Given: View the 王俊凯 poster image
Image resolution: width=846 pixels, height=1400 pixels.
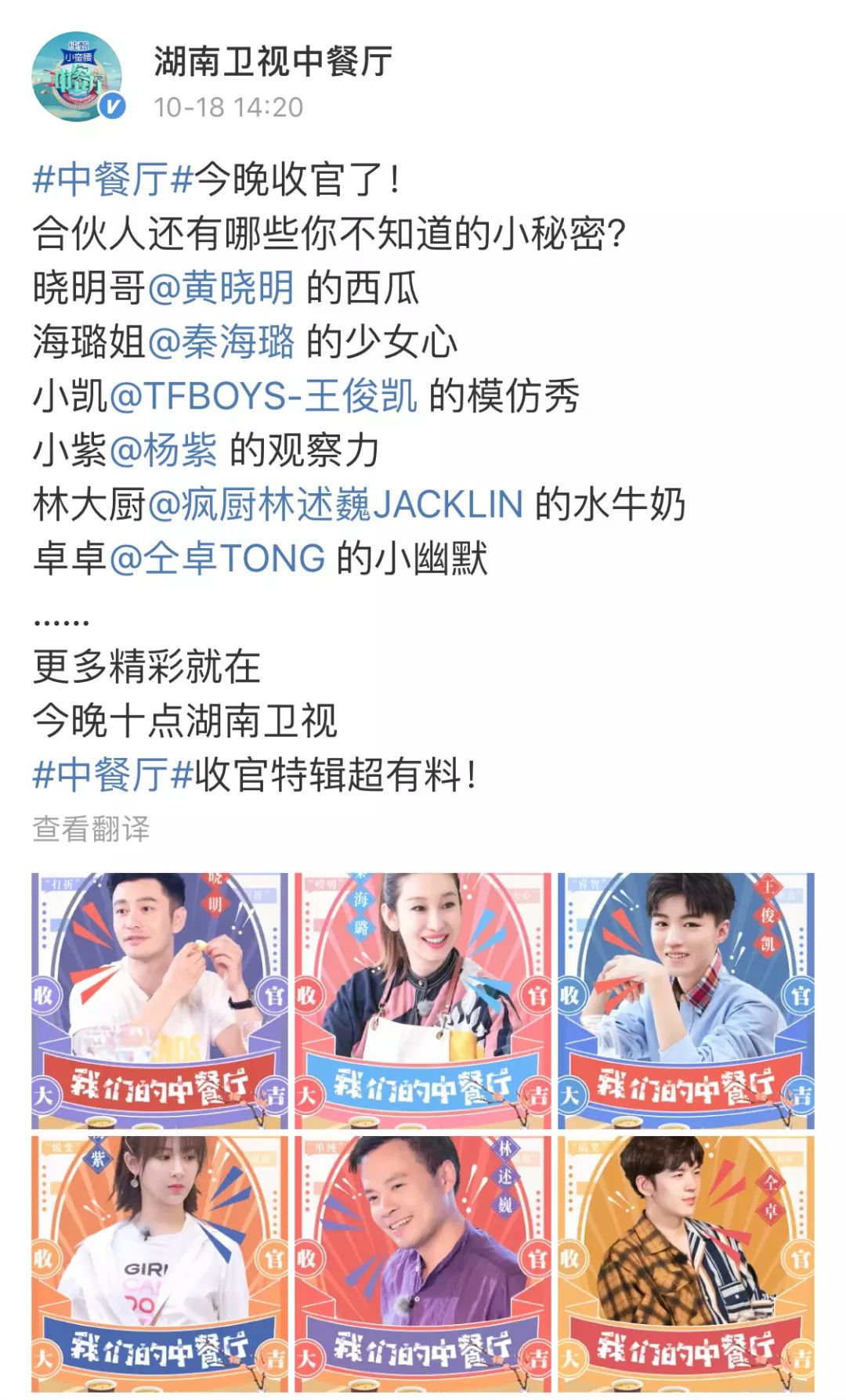Looking at the screenshot, I should [x=686, y=1001].
